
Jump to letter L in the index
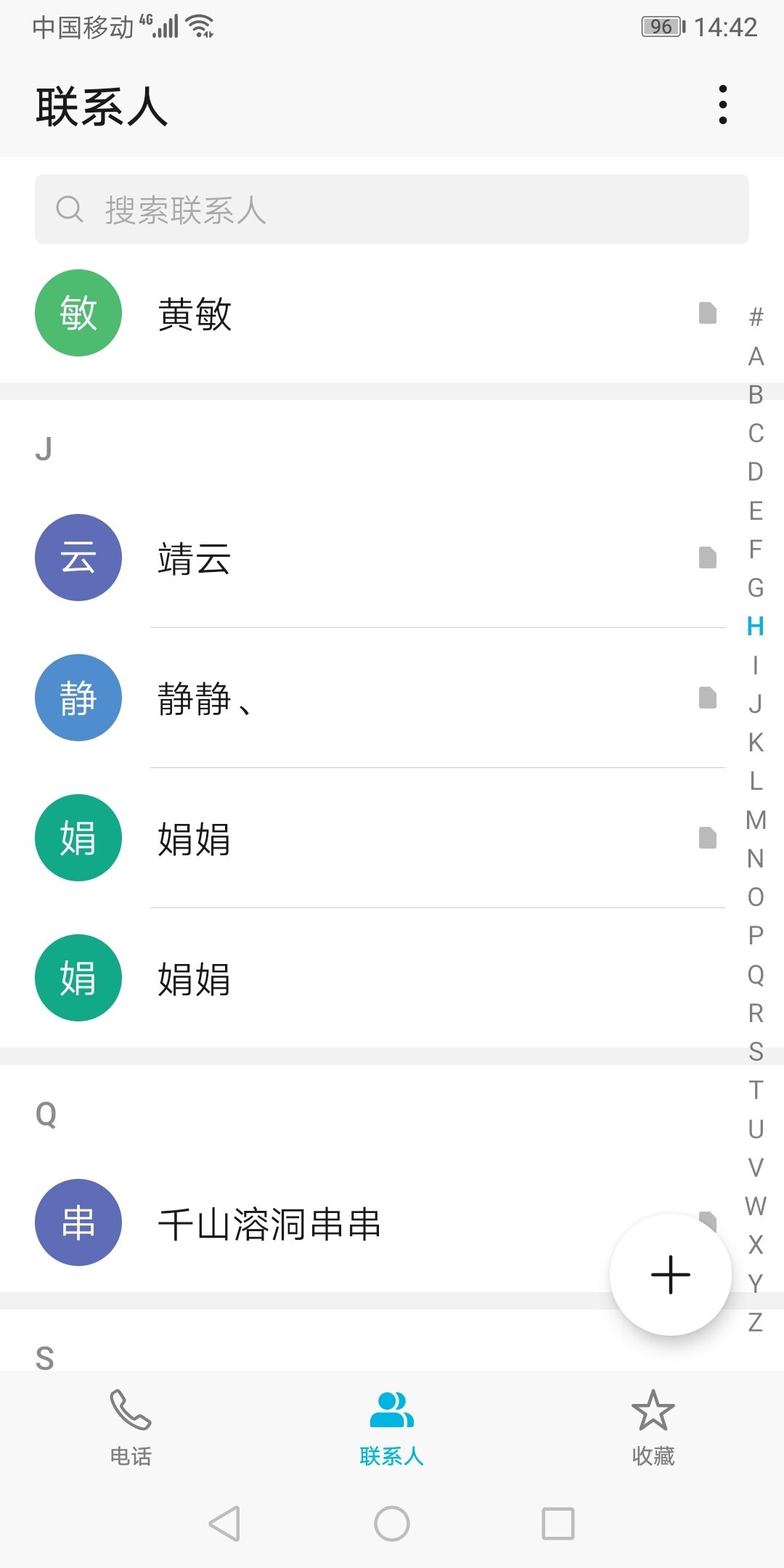tap(756, 781)
